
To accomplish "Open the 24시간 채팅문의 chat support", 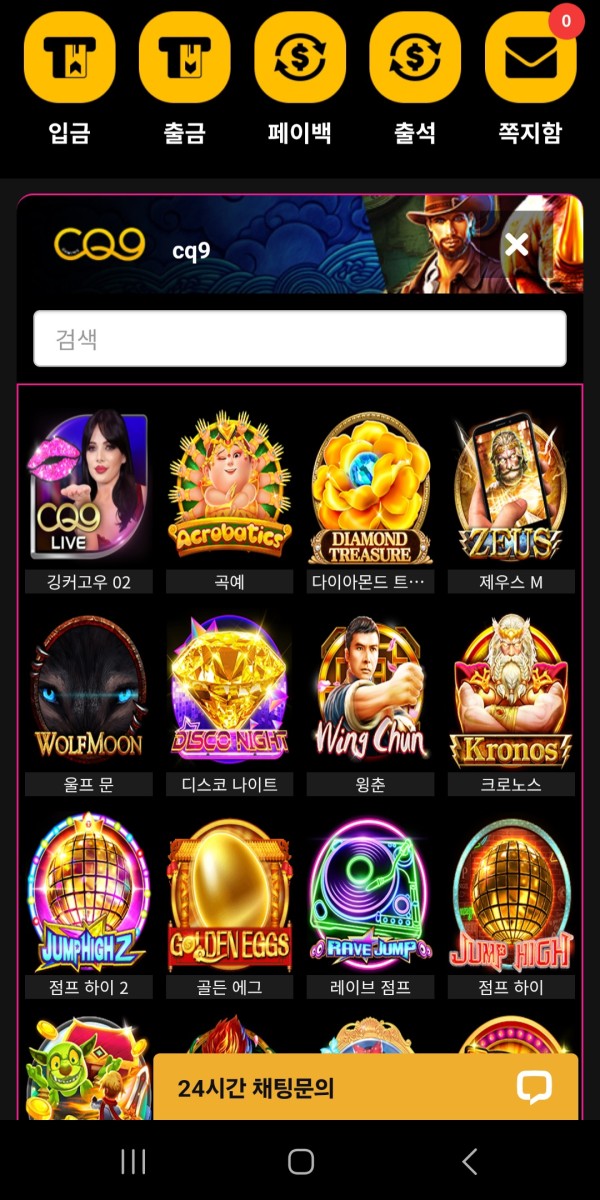I will 366,1087.
